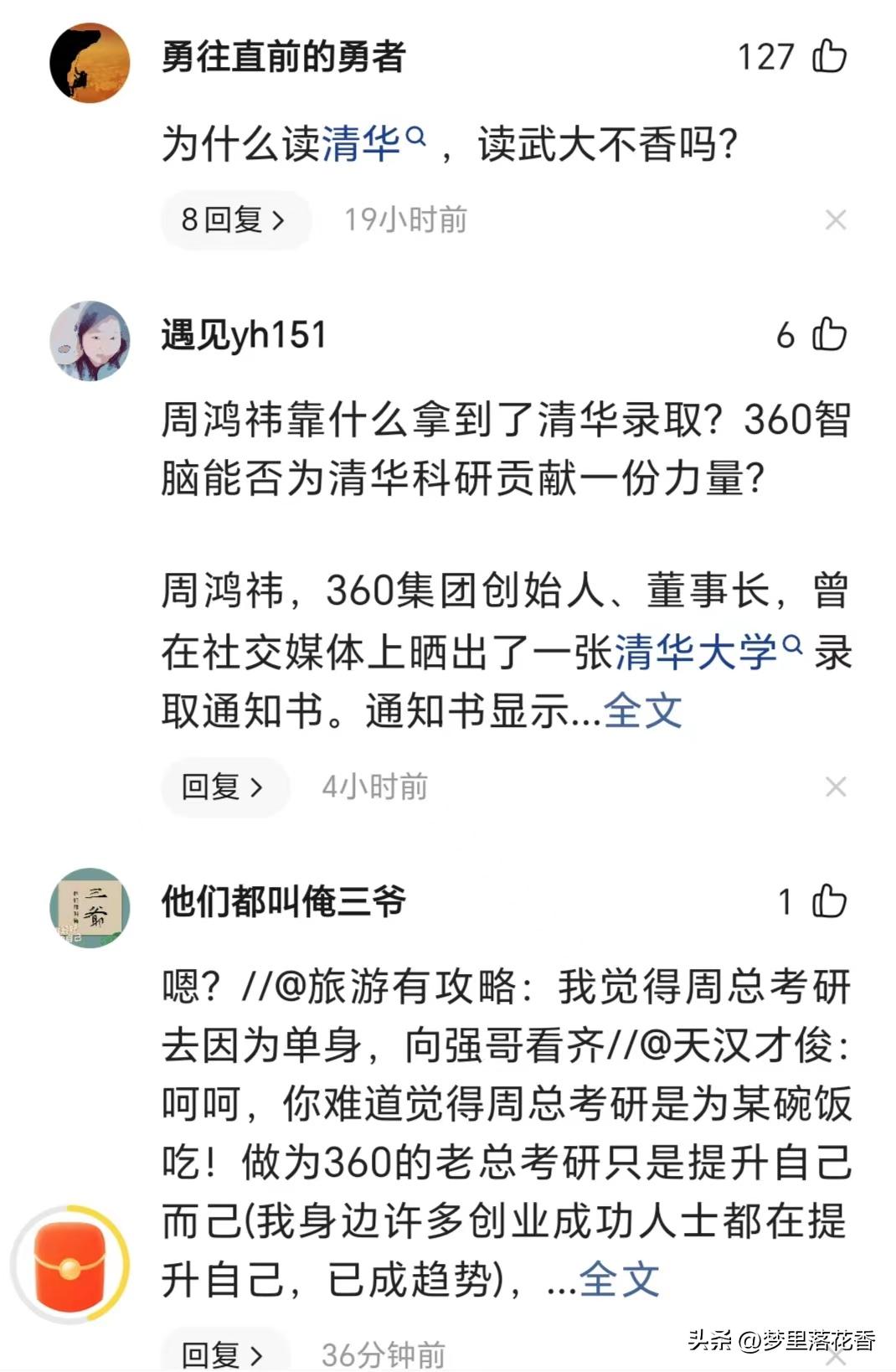Screen dimensions: 896x1372
Task: Click the search icon beside 清华大学
Action: coord(790,648)
